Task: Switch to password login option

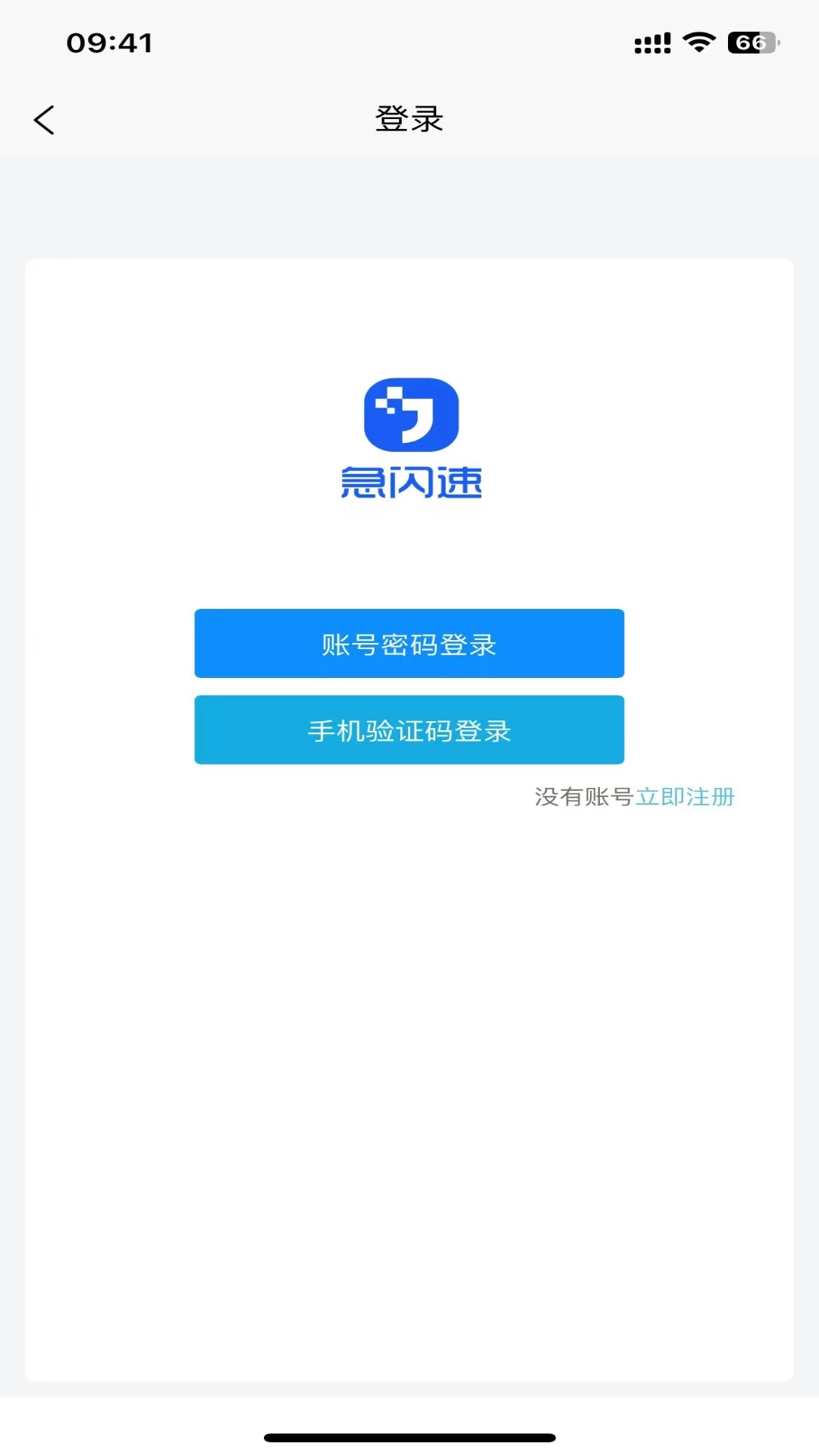Action: [409, 643]
